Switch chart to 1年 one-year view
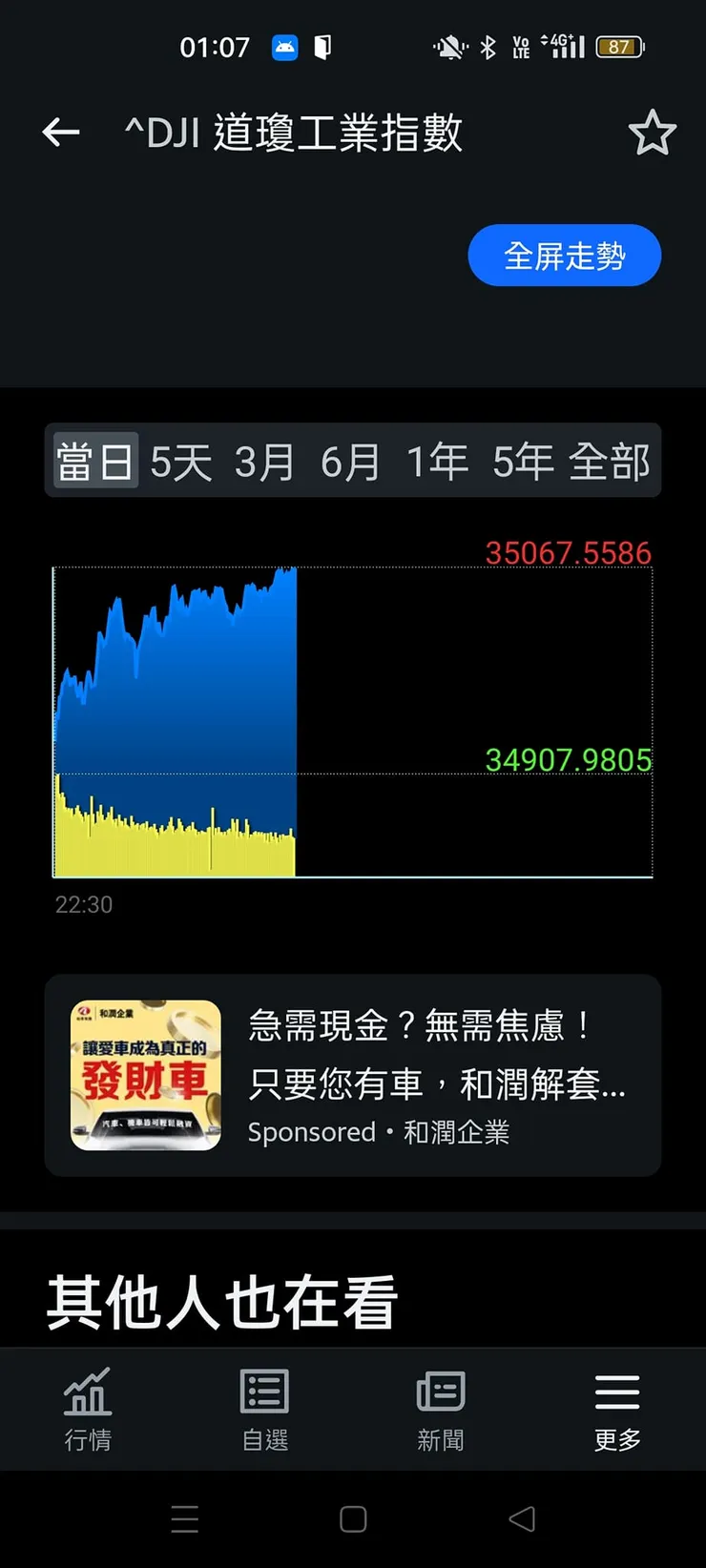 [437, 461]
